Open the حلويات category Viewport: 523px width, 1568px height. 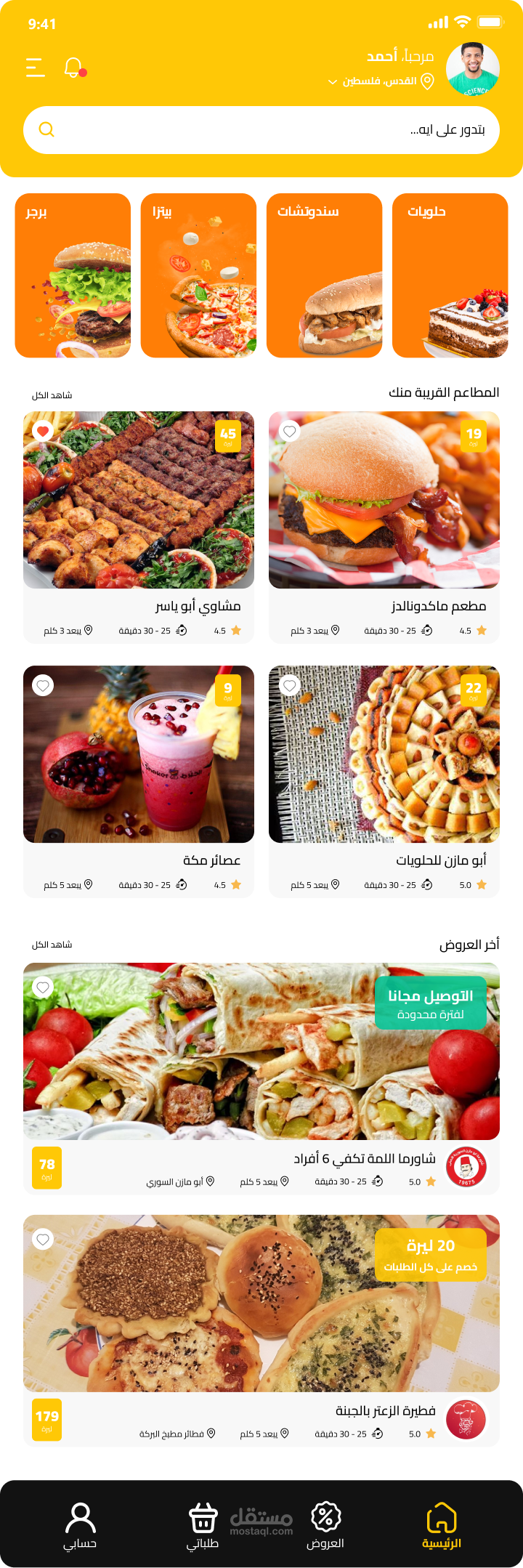click(x=450, y=275)
